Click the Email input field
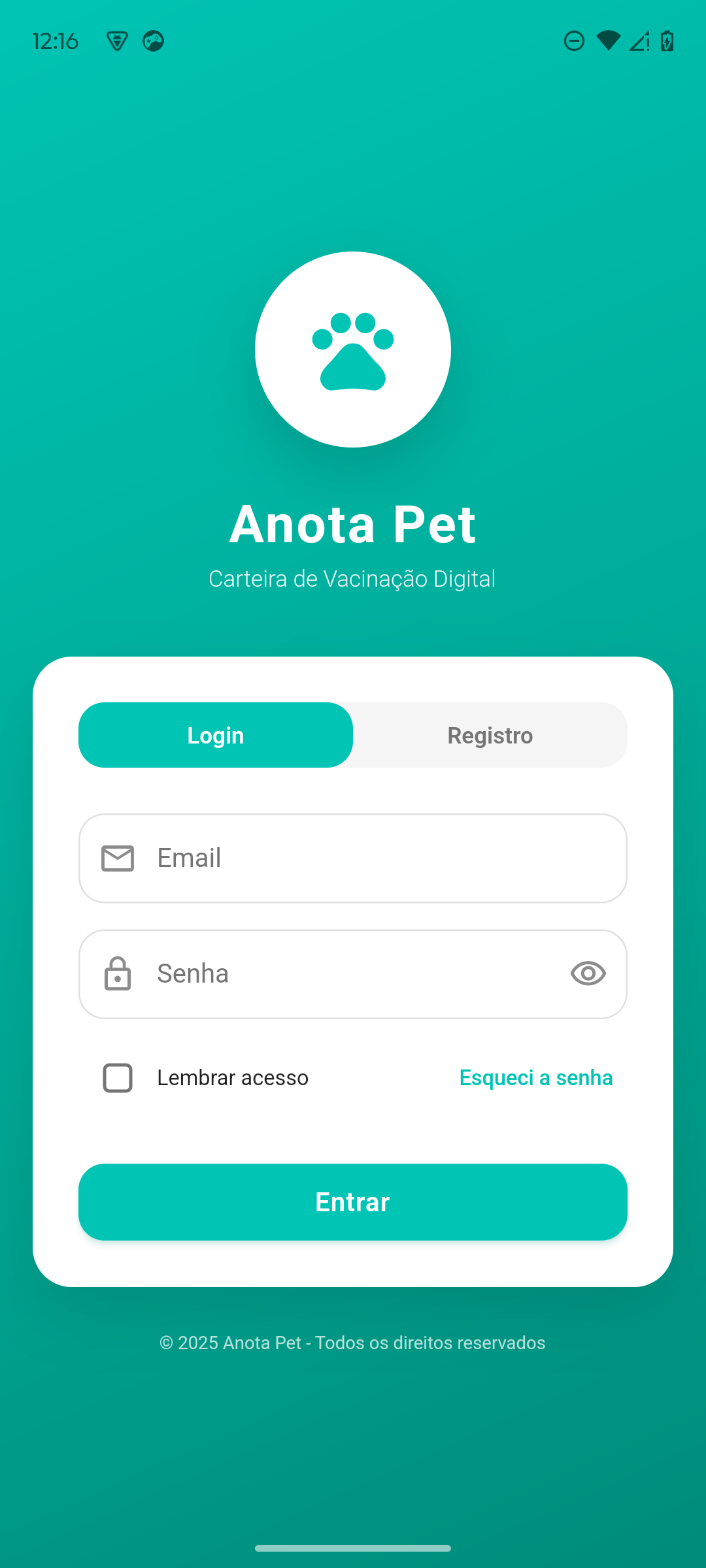Screen dimensions: 706x1568 [x=353, y=858]
